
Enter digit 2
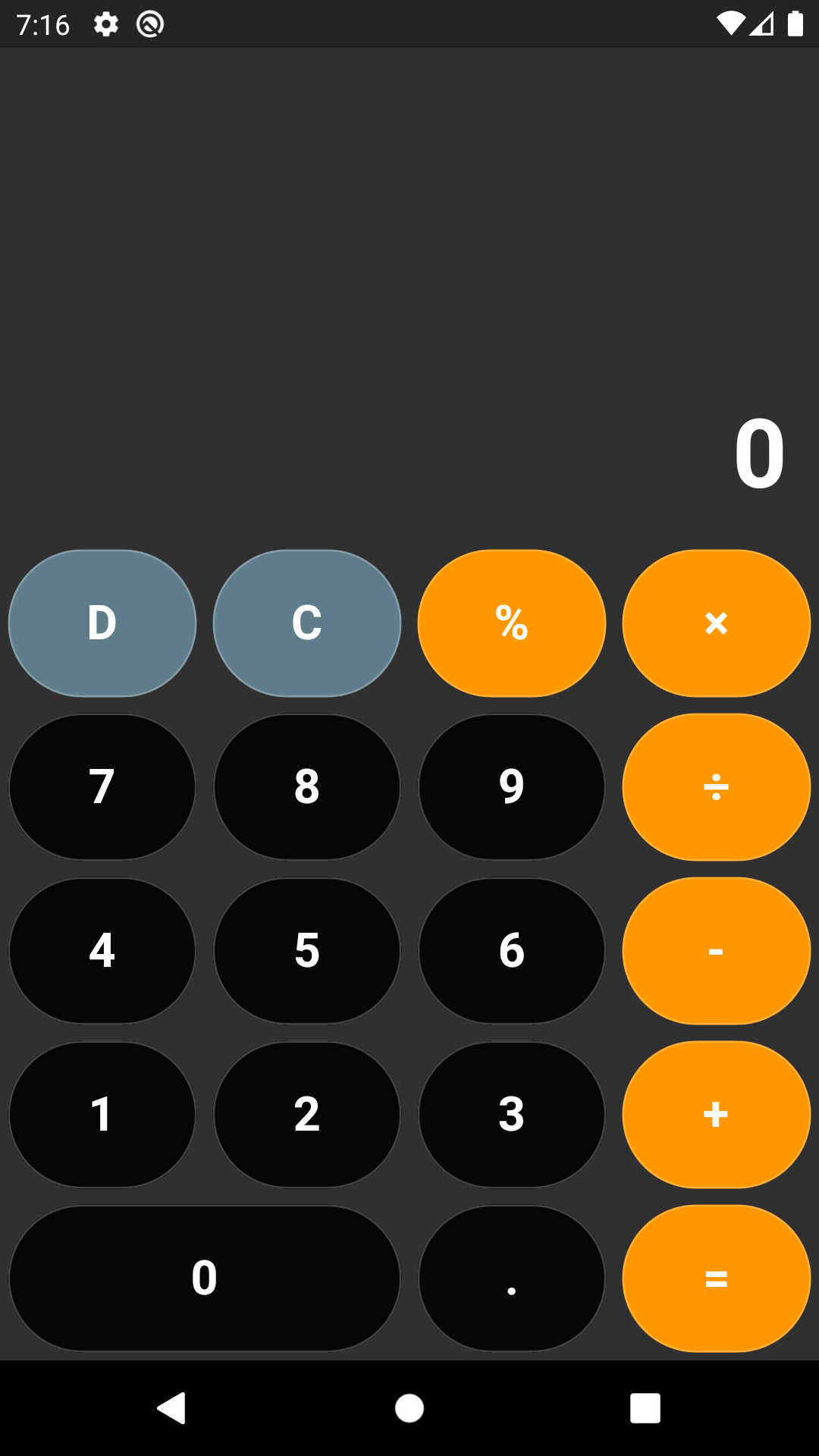pos(307,1115)
